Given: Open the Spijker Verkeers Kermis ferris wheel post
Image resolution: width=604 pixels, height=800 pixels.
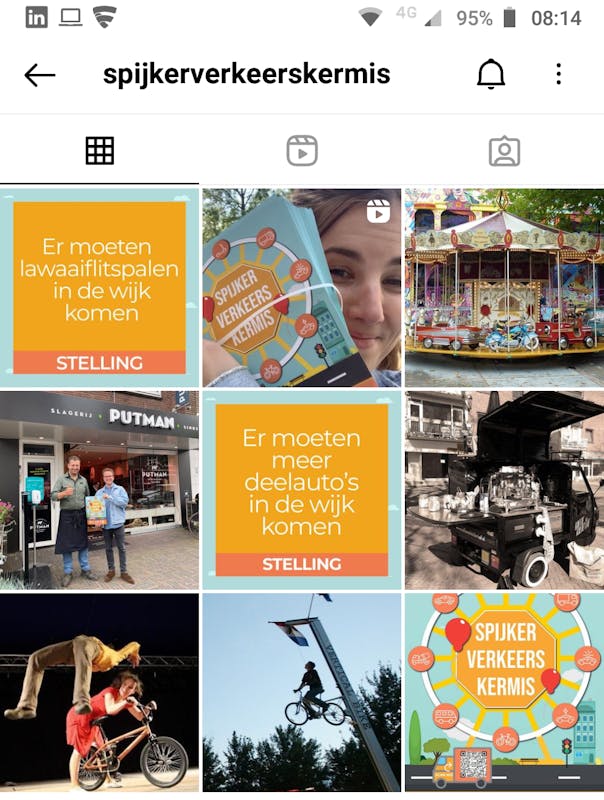Looking at the screenshot, I should coord(504,692).
